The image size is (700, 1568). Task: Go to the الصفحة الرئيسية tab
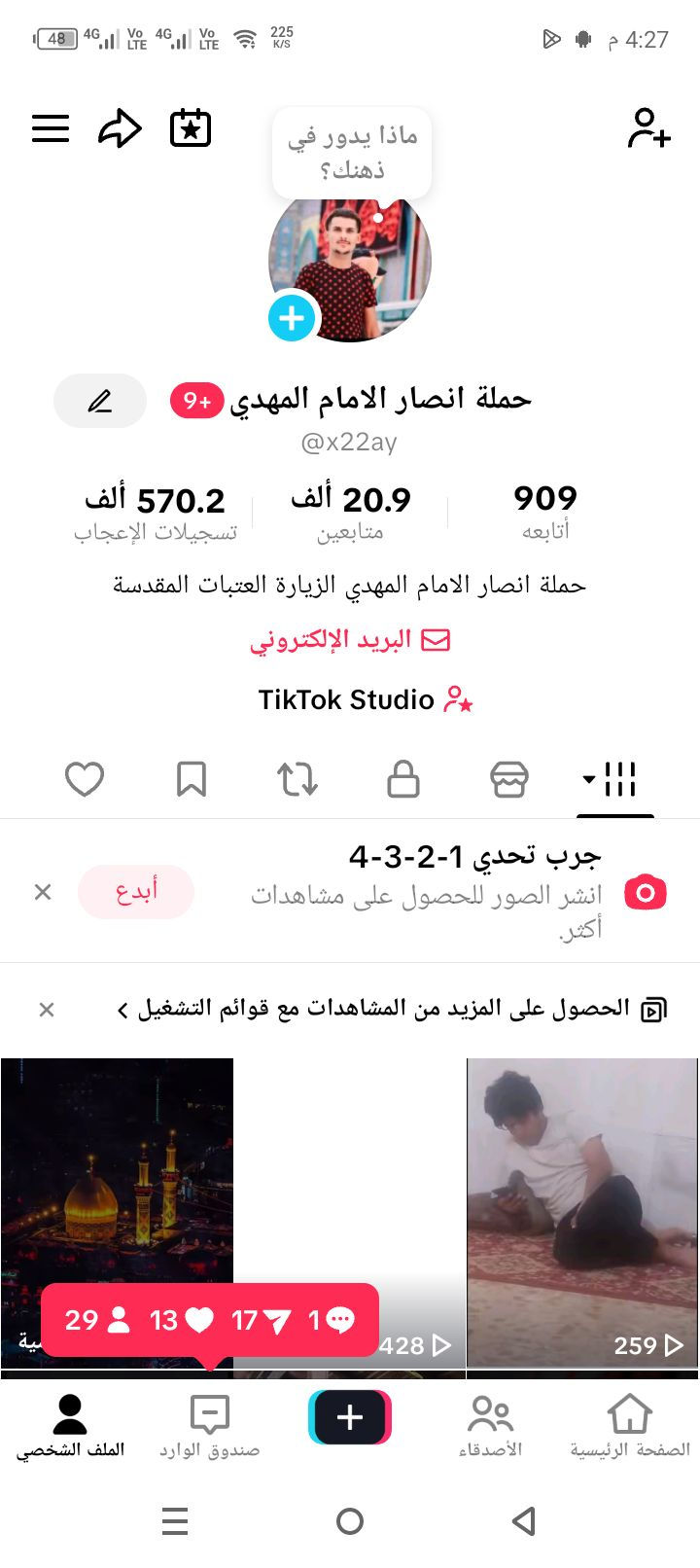[630, 1426]
